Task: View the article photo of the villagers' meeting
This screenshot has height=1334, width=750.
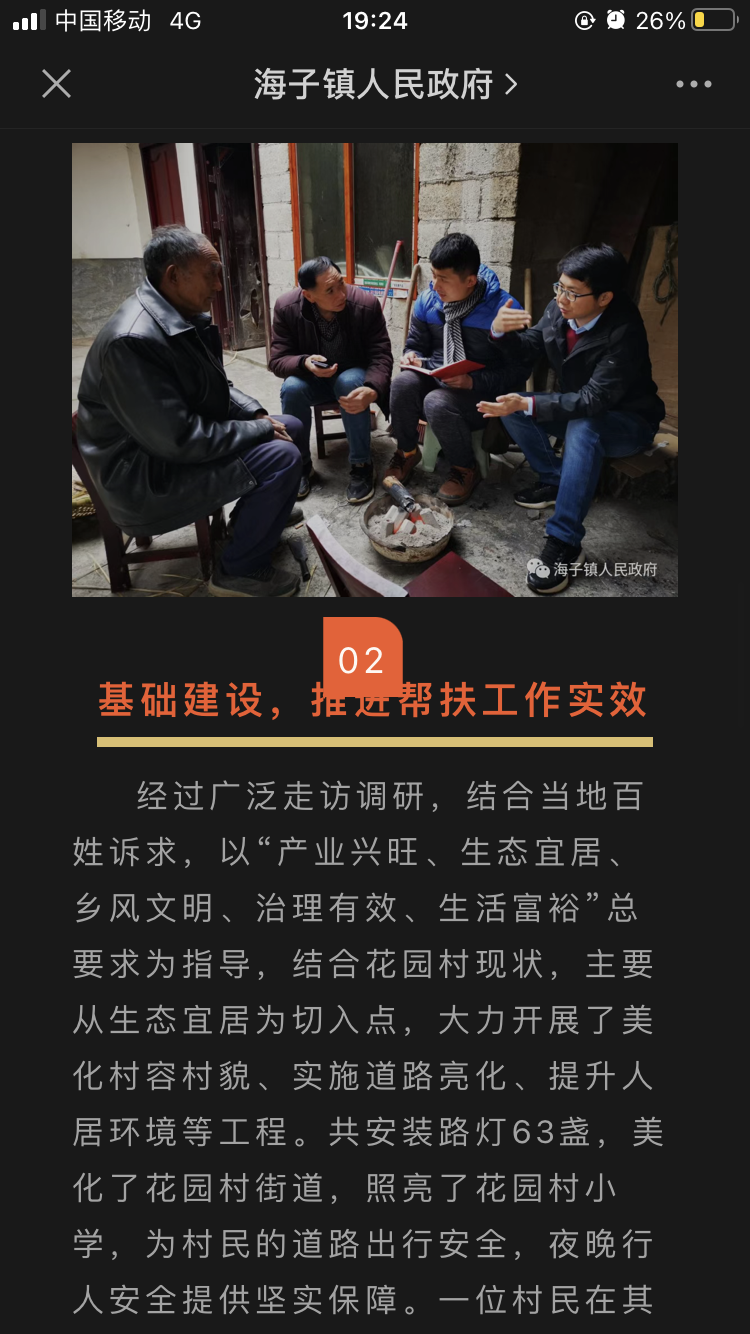Action: (374, 369)
